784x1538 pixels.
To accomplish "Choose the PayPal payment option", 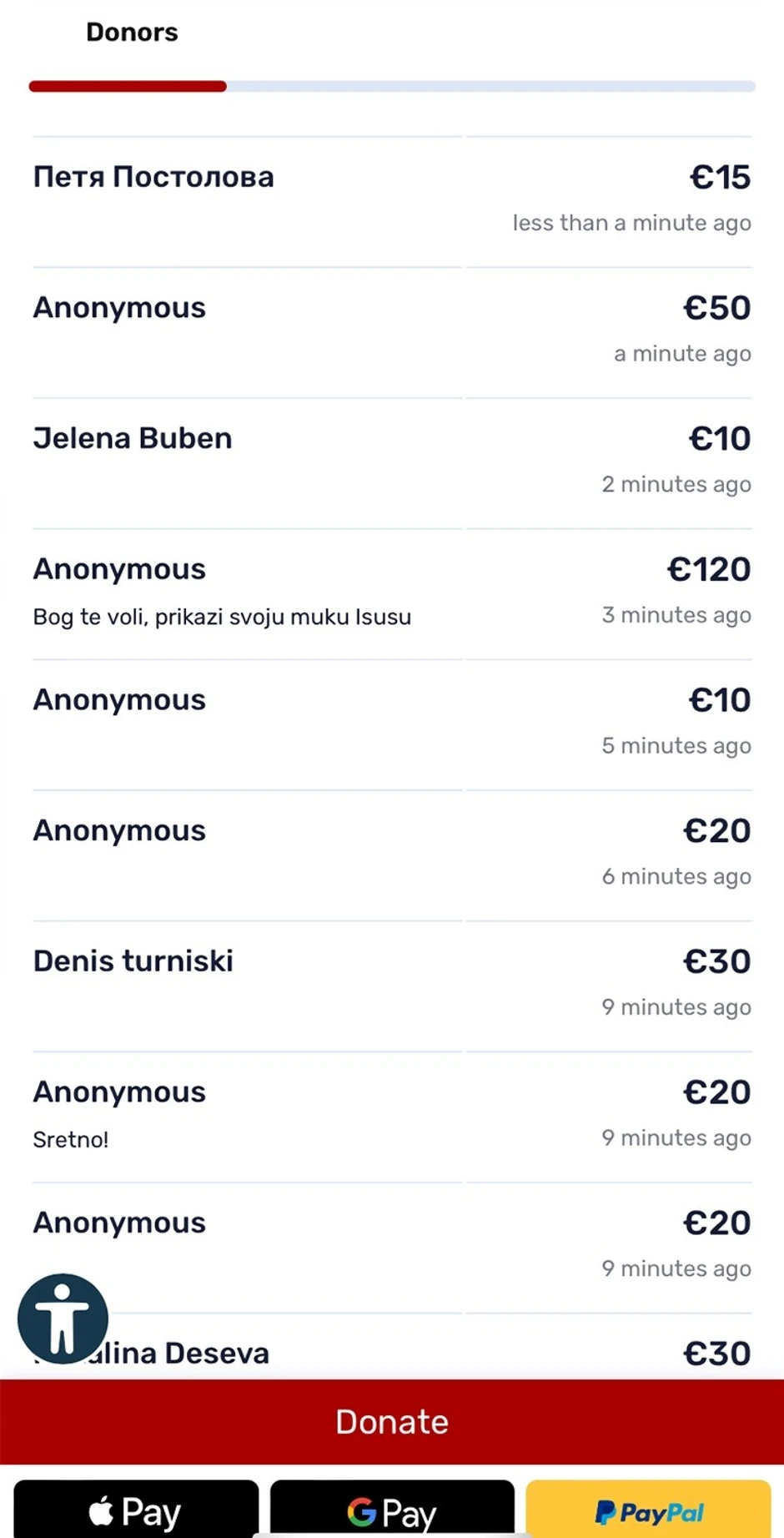I will 648,1510.
